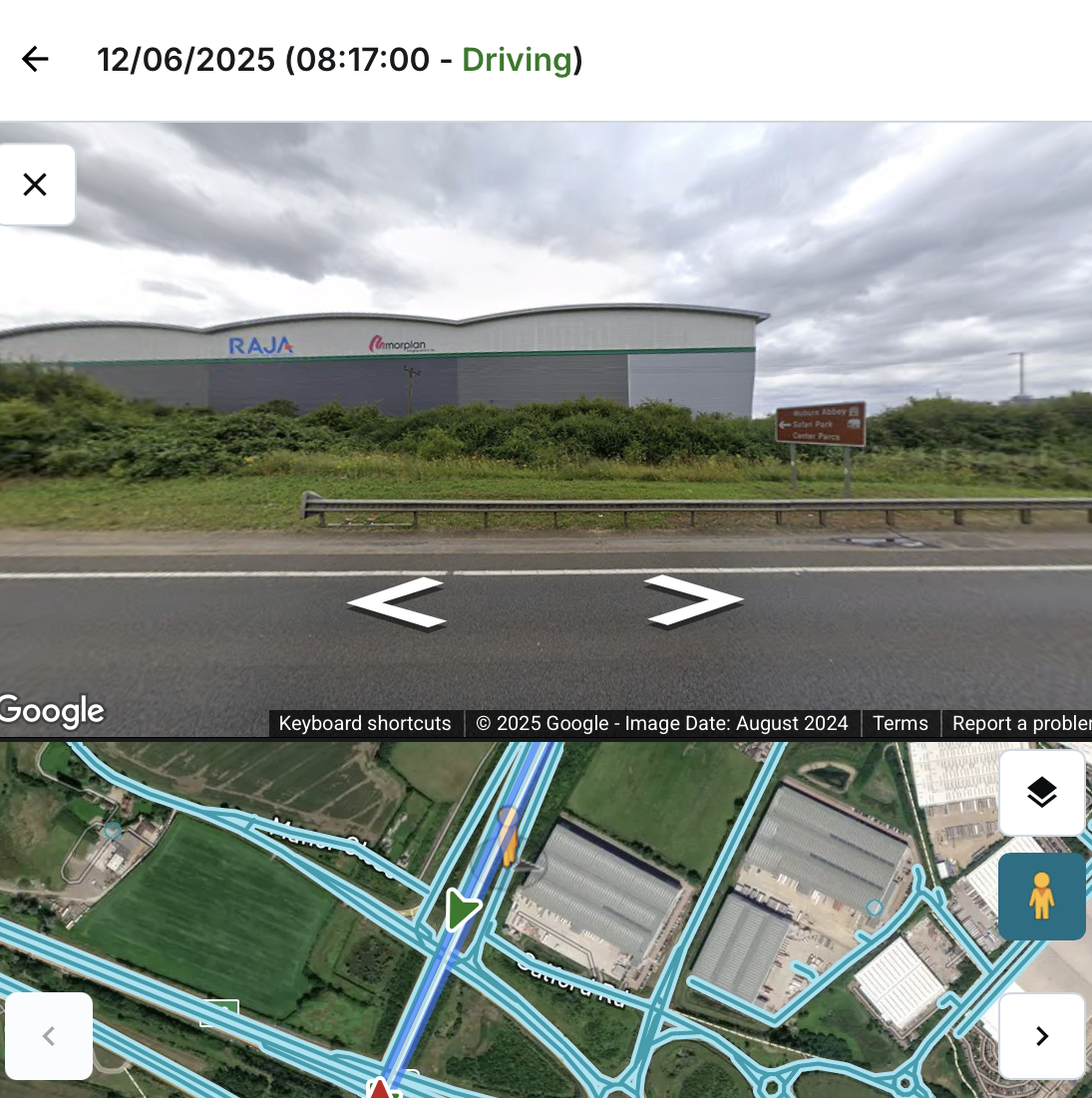Open Keyboard shortcuts link

365,723
